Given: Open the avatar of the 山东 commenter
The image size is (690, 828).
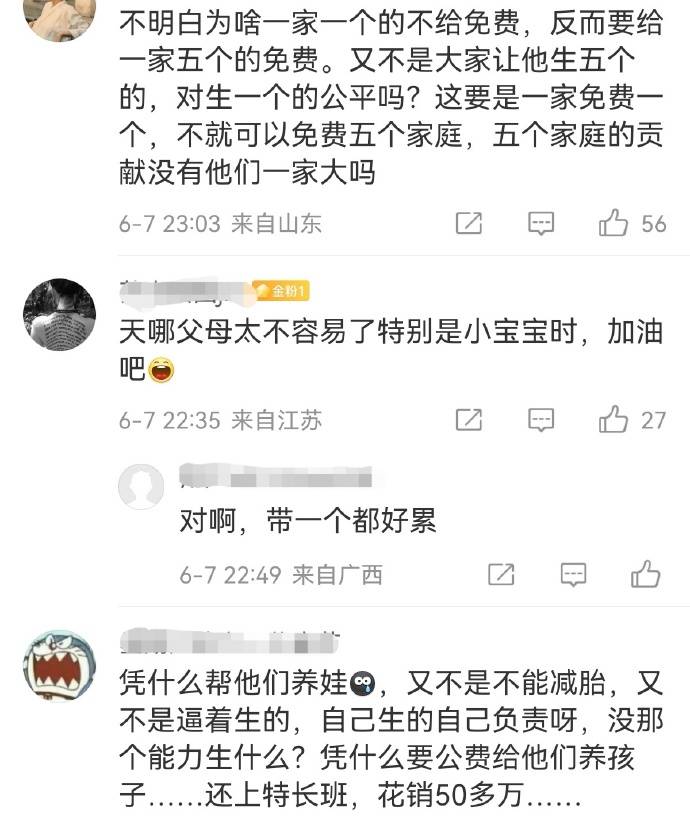Looking at the screenshot, I should tap(59, 15).
